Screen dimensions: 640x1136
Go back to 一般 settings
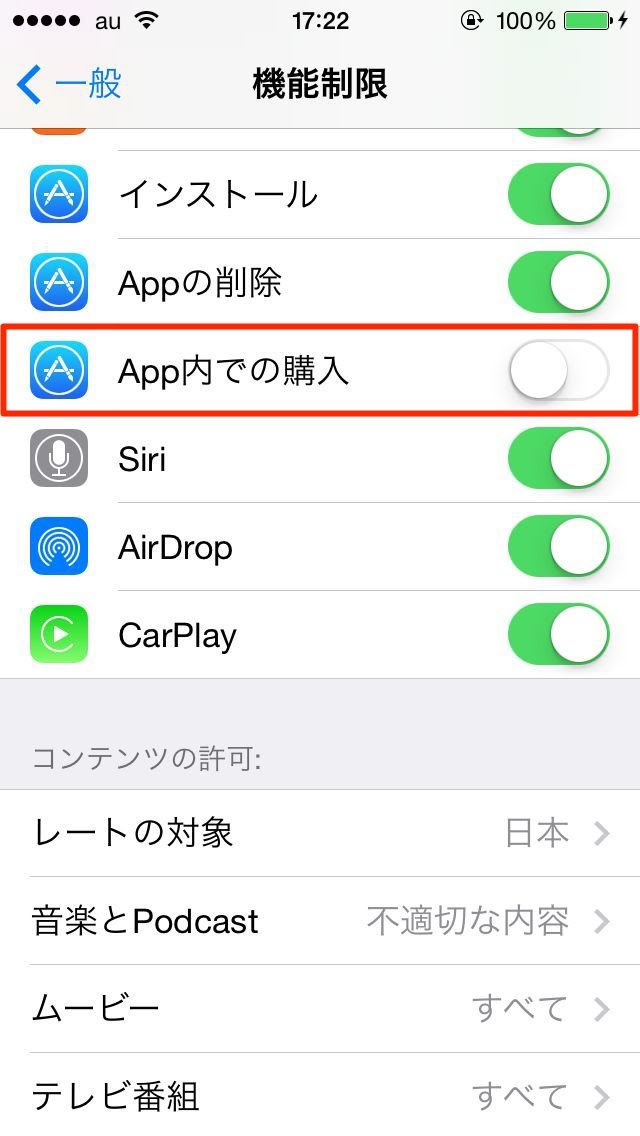point(70,85)
